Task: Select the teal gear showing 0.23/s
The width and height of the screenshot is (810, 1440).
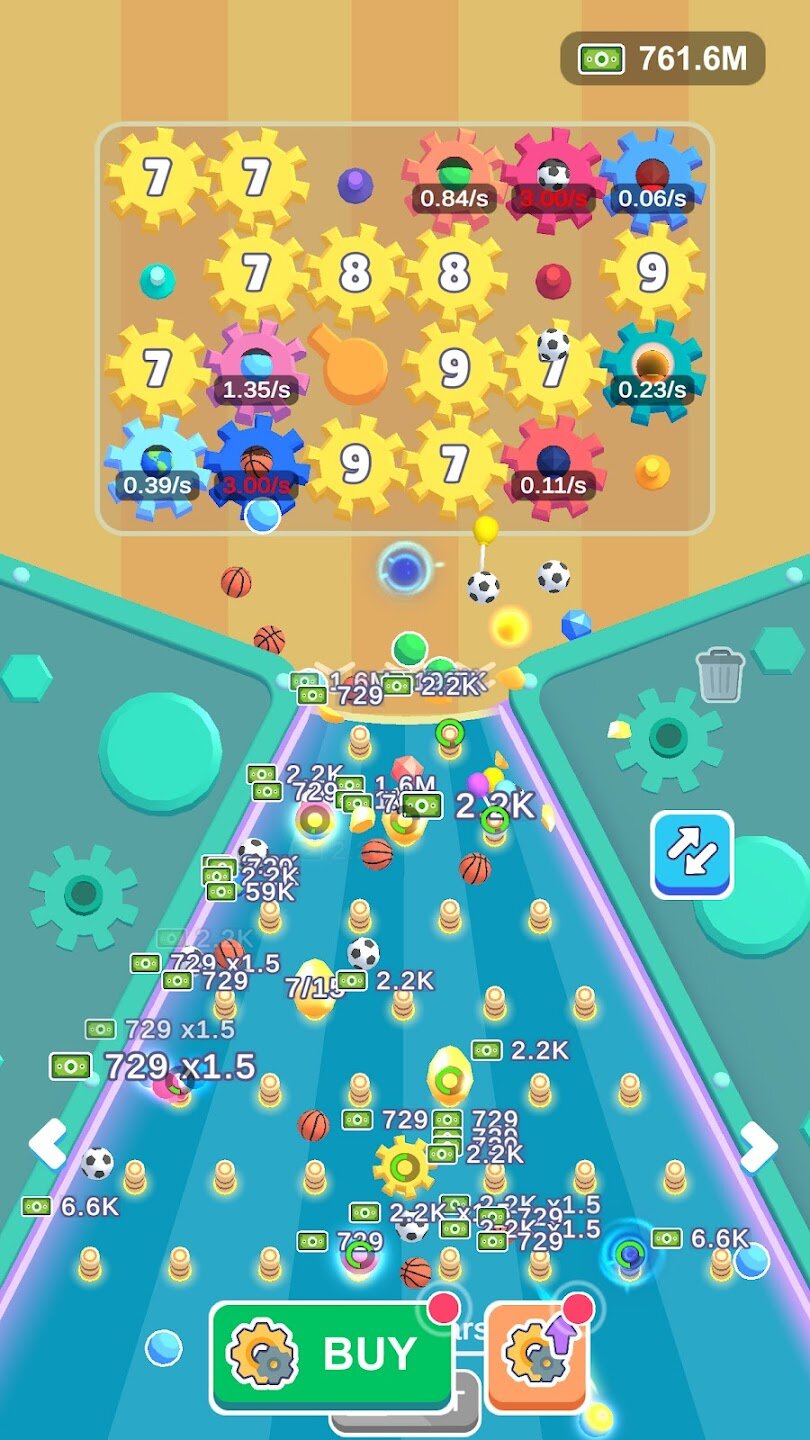Action: [652, 368]
